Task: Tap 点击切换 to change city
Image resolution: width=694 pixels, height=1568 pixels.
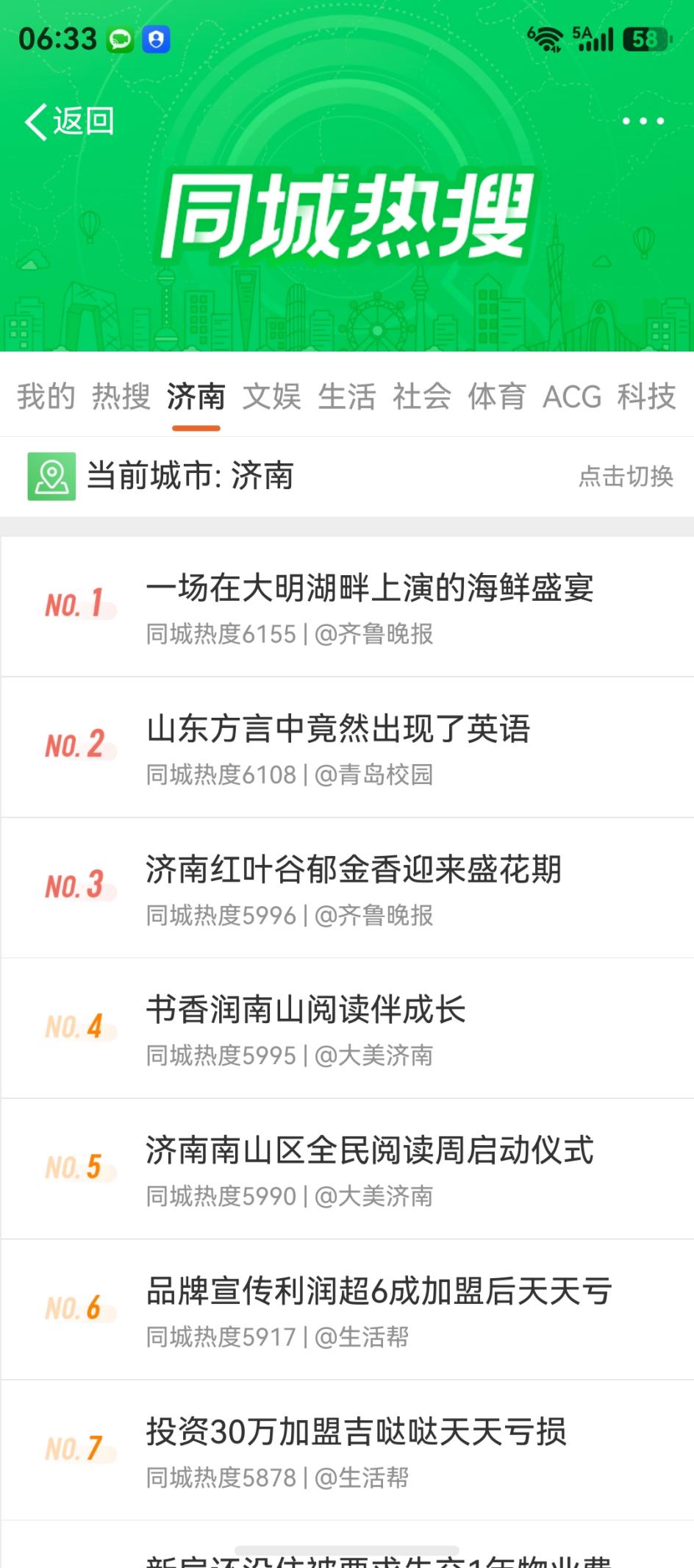Action: [x=626, y=477]
